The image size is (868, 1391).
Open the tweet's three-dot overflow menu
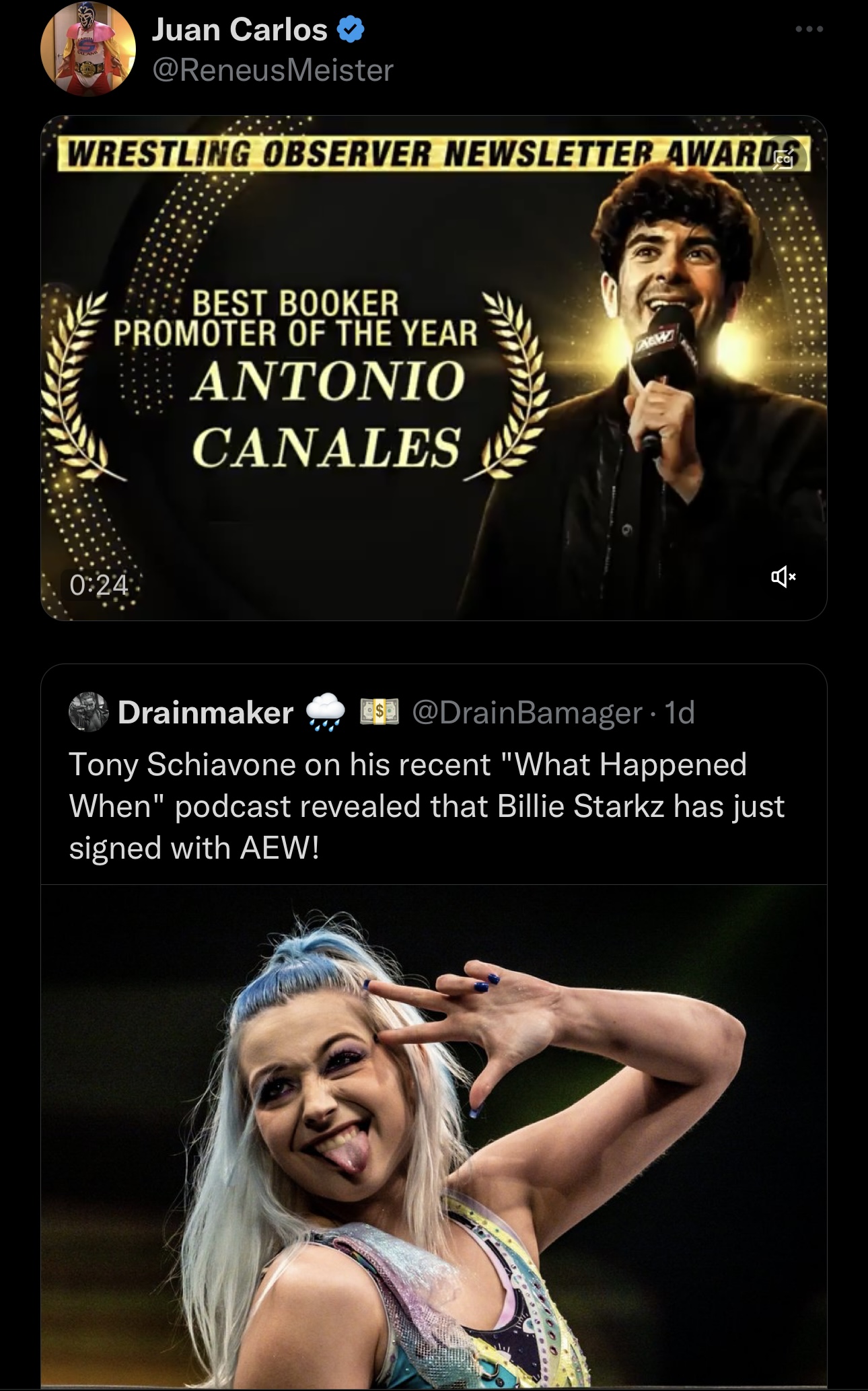click(808, 30)
